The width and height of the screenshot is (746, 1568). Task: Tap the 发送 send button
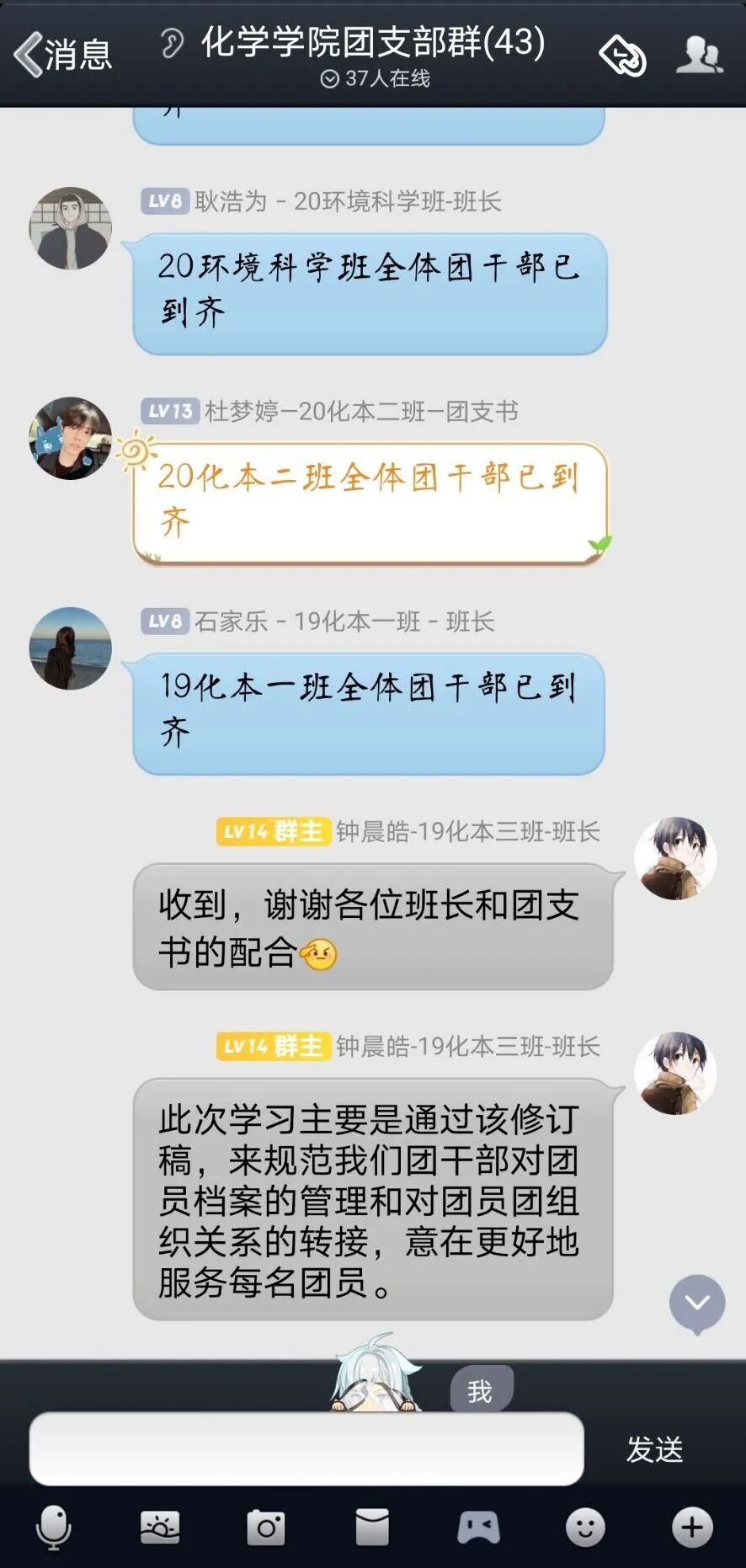point(654,1449)
